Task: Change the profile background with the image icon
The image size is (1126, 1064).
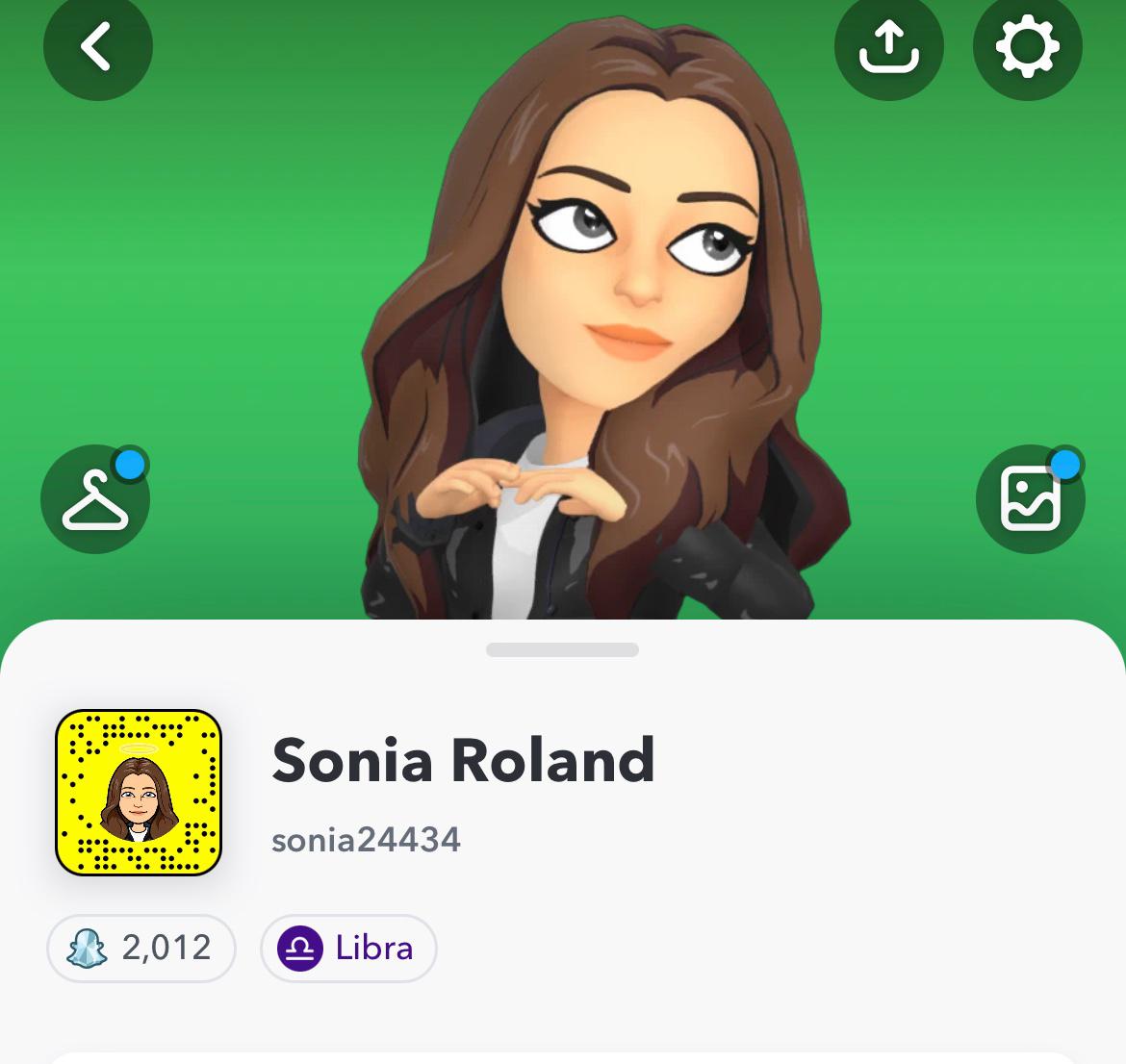Action: [1030, 499]
